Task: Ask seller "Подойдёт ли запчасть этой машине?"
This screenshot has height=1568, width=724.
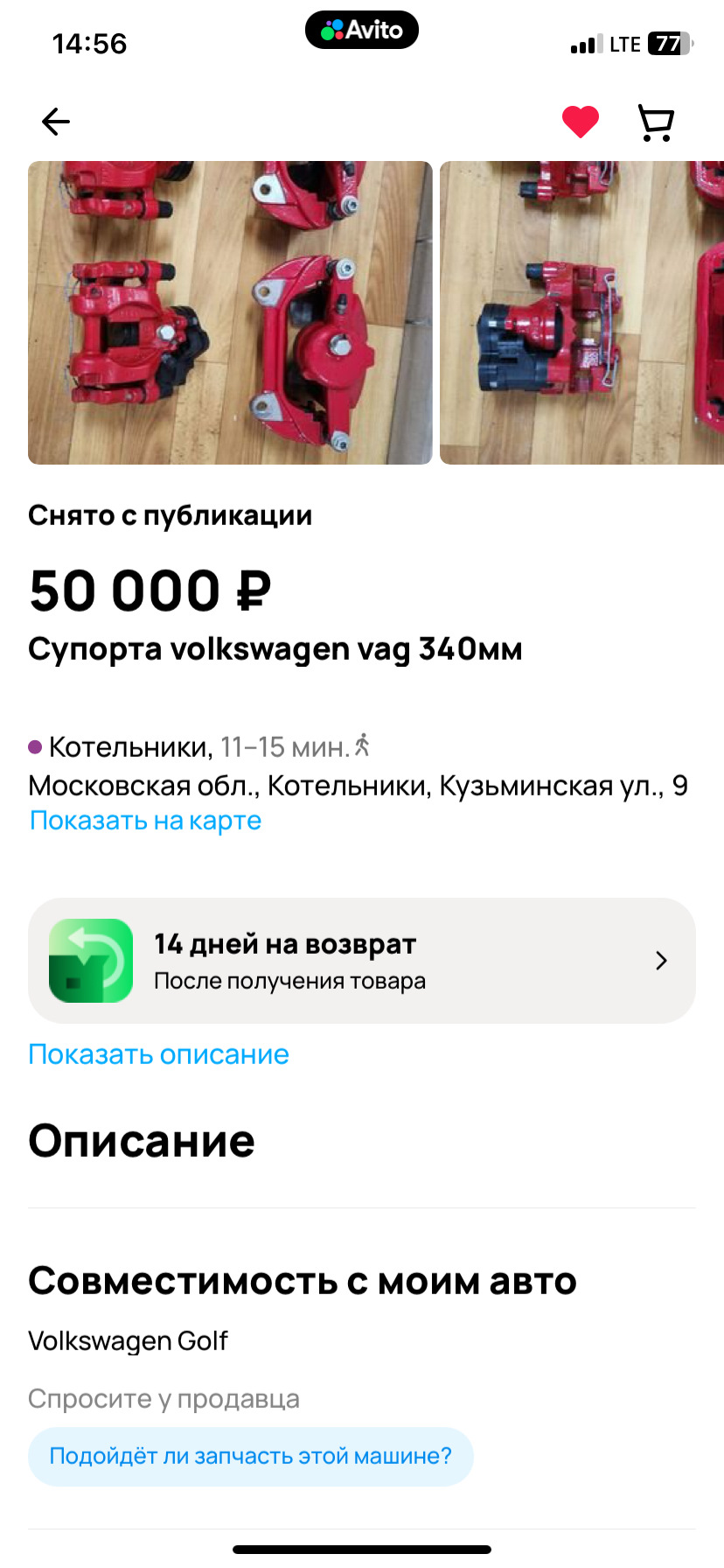Action: tap(250, 1457)
